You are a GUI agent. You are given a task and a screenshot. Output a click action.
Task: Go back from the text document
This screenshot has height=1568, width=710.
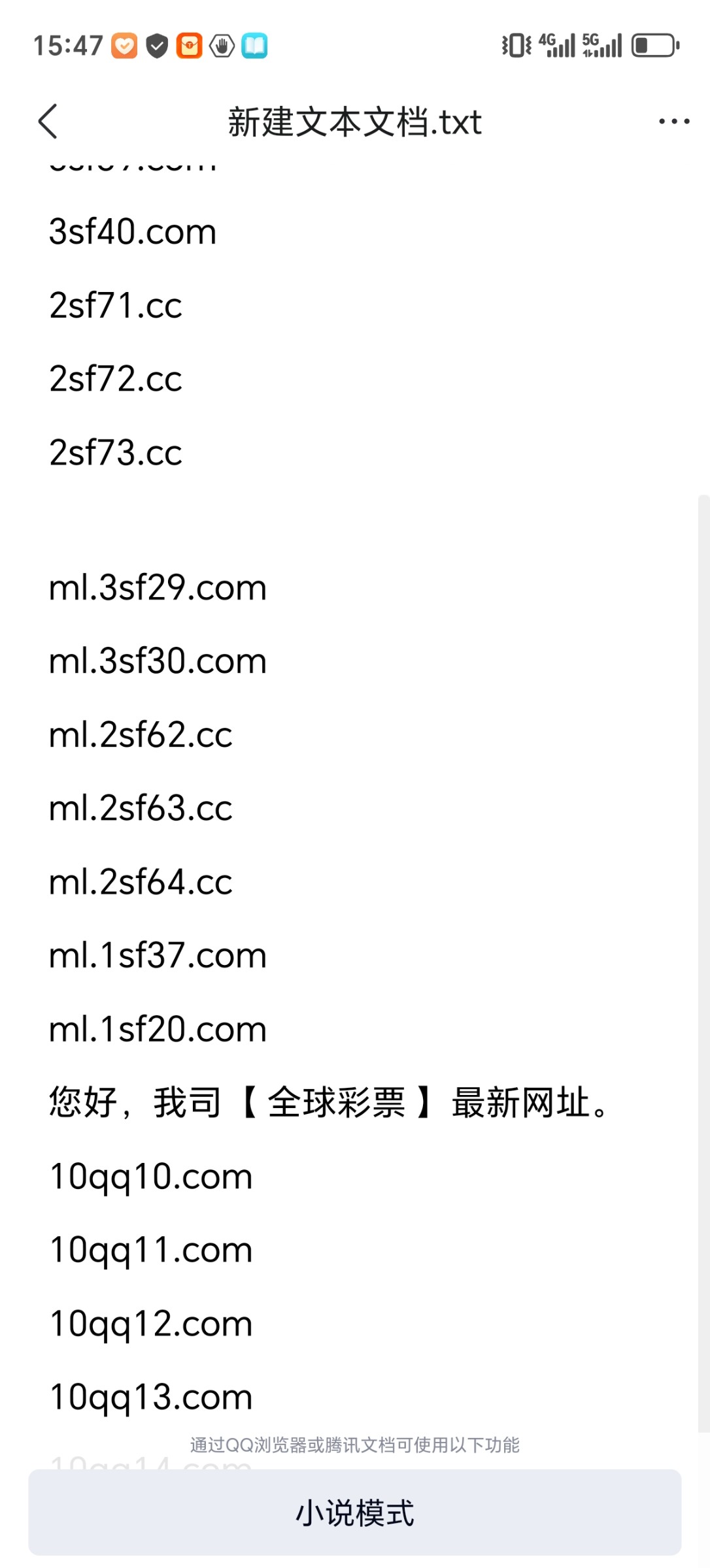tap(48, 122)
